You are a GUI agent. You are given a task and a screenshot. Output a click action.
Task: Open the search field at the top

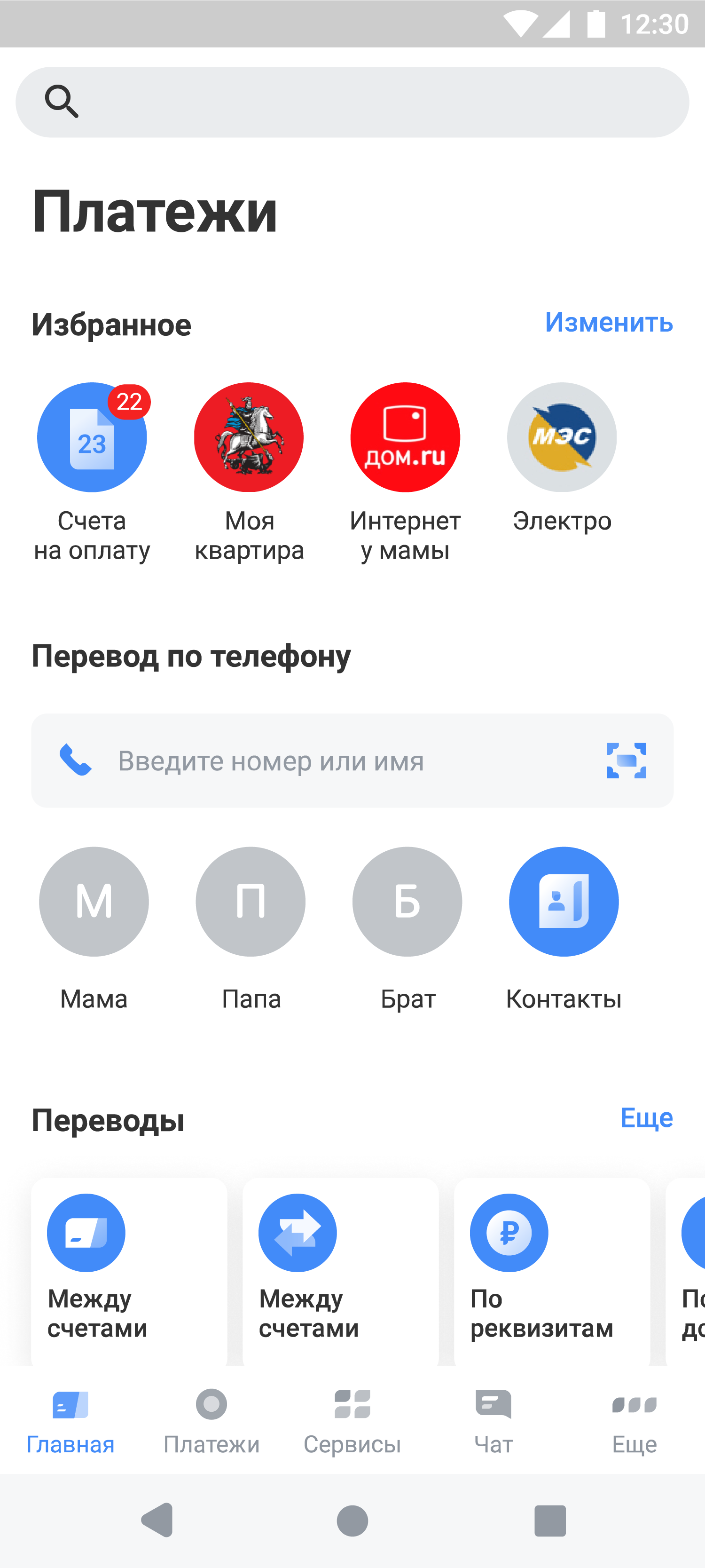(352, 102)
